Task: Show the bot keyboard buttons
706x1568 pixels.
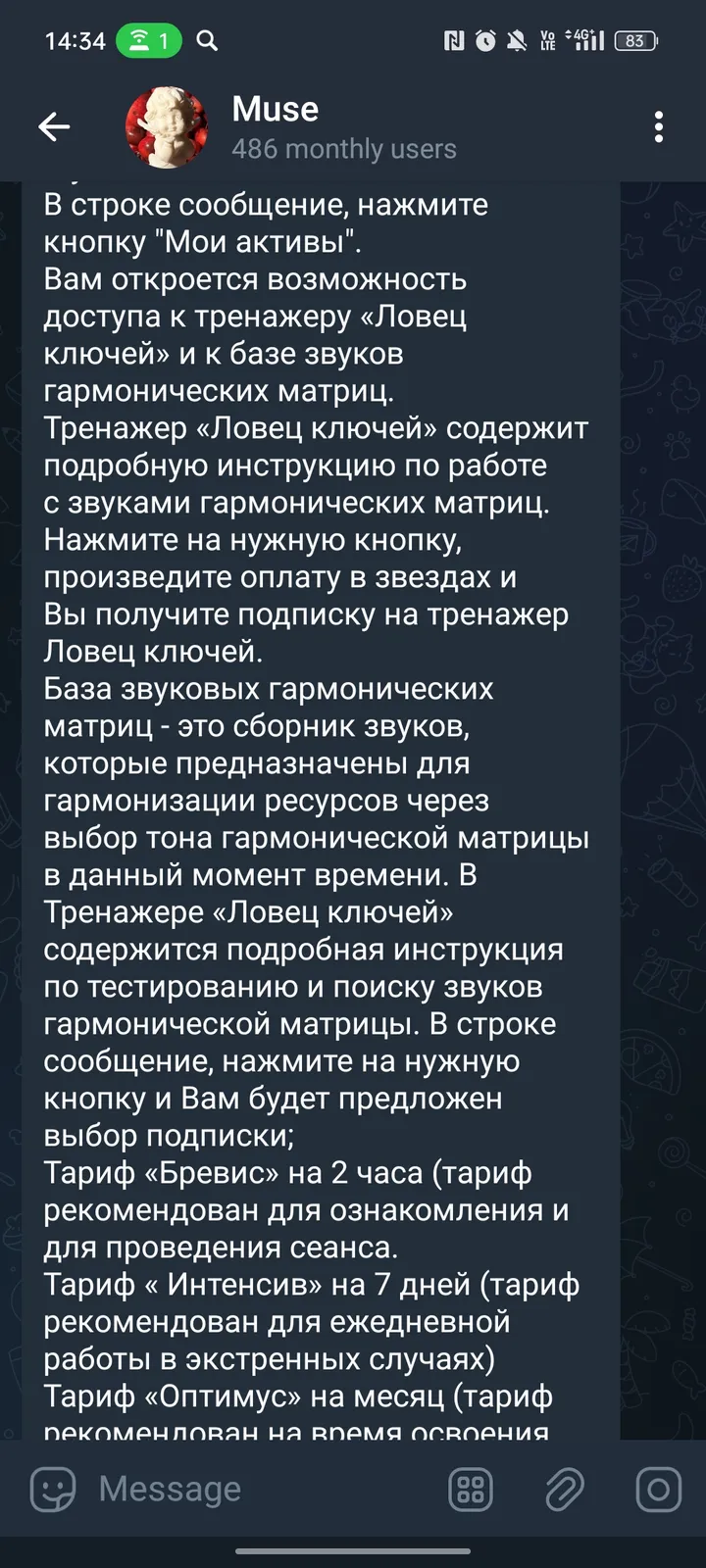Action: pyautogui.click(x=471, y=1490)
